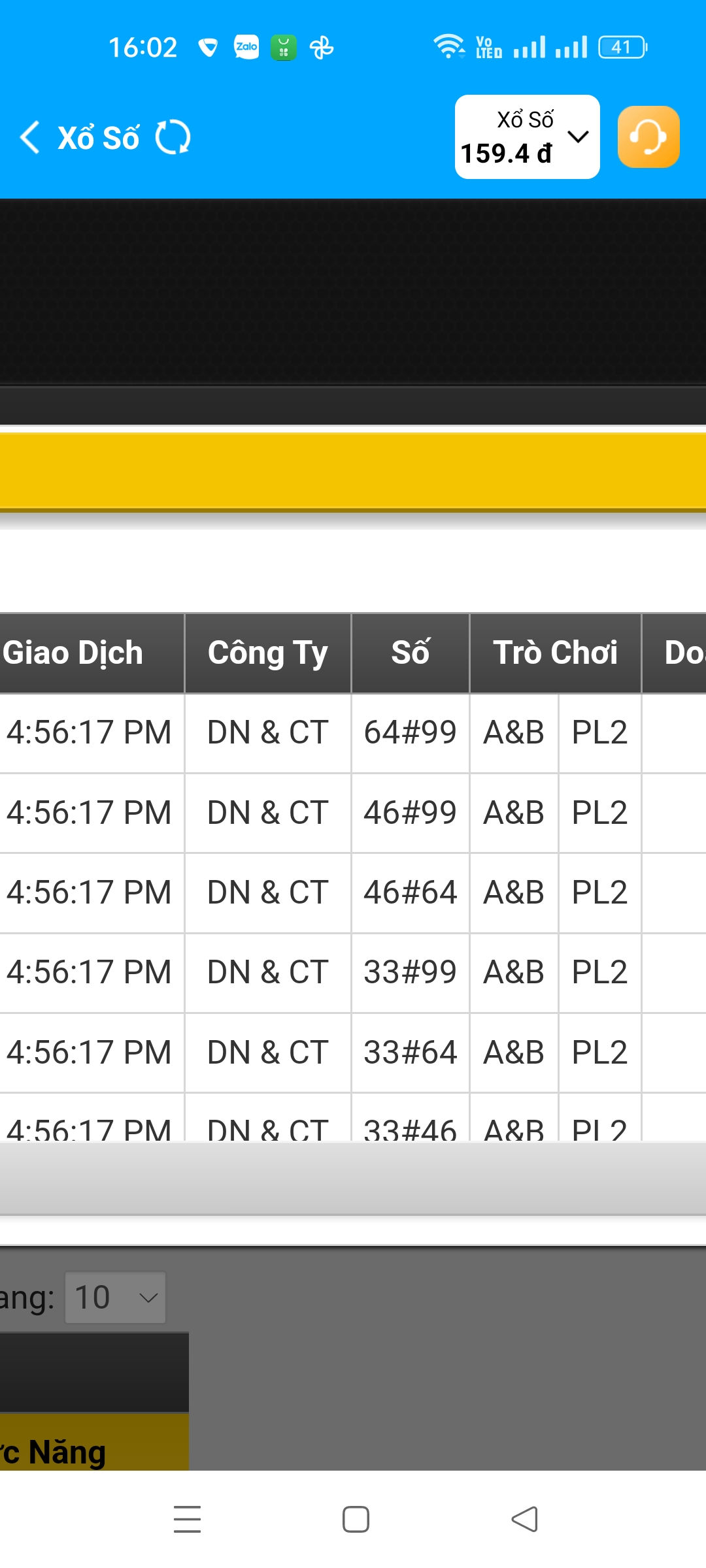This screenshot has height=1568, width=706.
Task: Expand the Xổ Số balance dropdown
Action: pyautogui.click(x=528, y=137)
